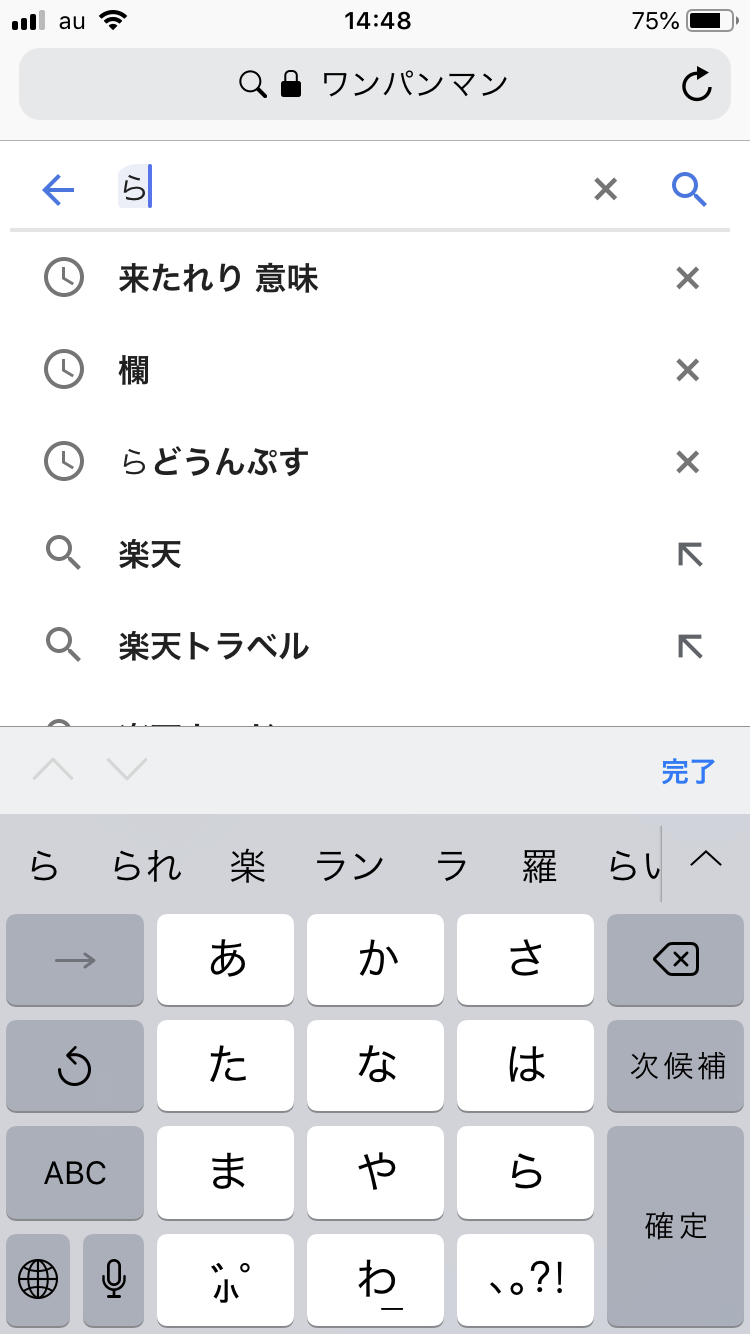The height and width of the screenshot is (1334, 750).
Task: Fill the search box with 楽天トラベル
Action: tap(690, 647)
